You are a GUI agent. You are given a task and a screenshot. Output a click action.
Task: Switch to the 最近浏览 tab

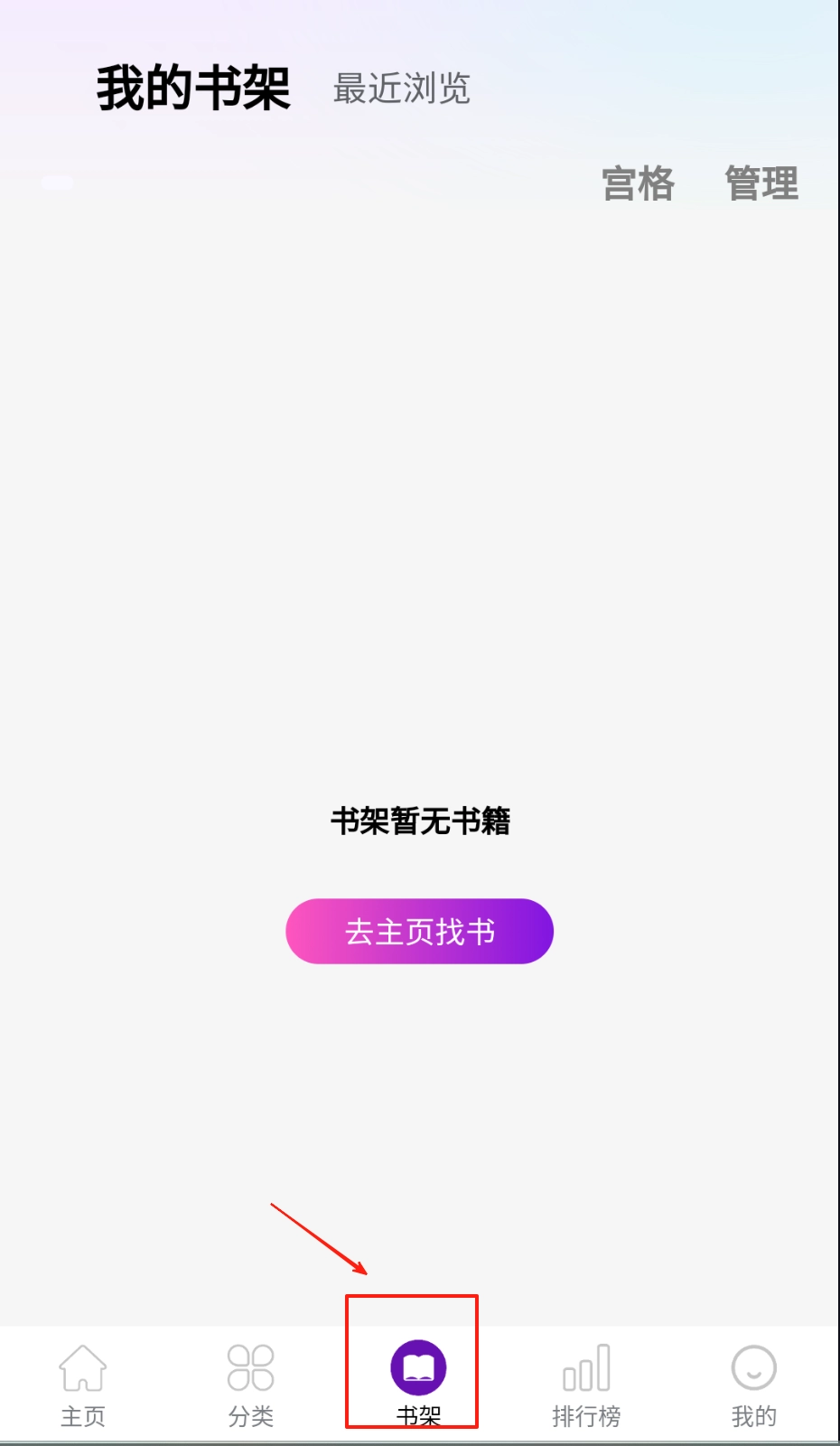[x=402, y=89]
